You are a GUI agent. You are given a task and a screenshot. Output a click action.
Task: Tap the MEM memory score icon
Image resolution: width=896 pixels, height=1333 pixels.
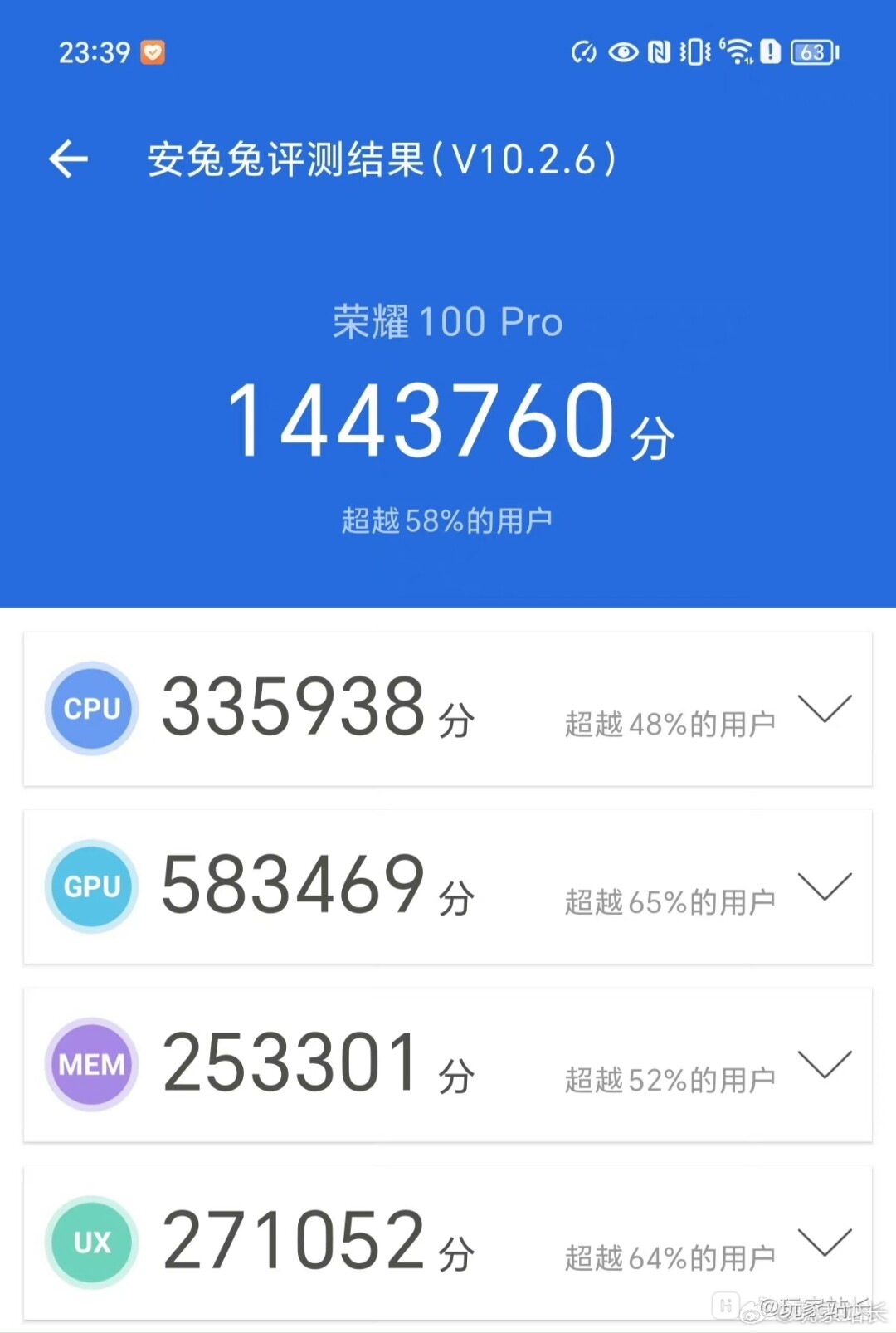coord(90,1065)
